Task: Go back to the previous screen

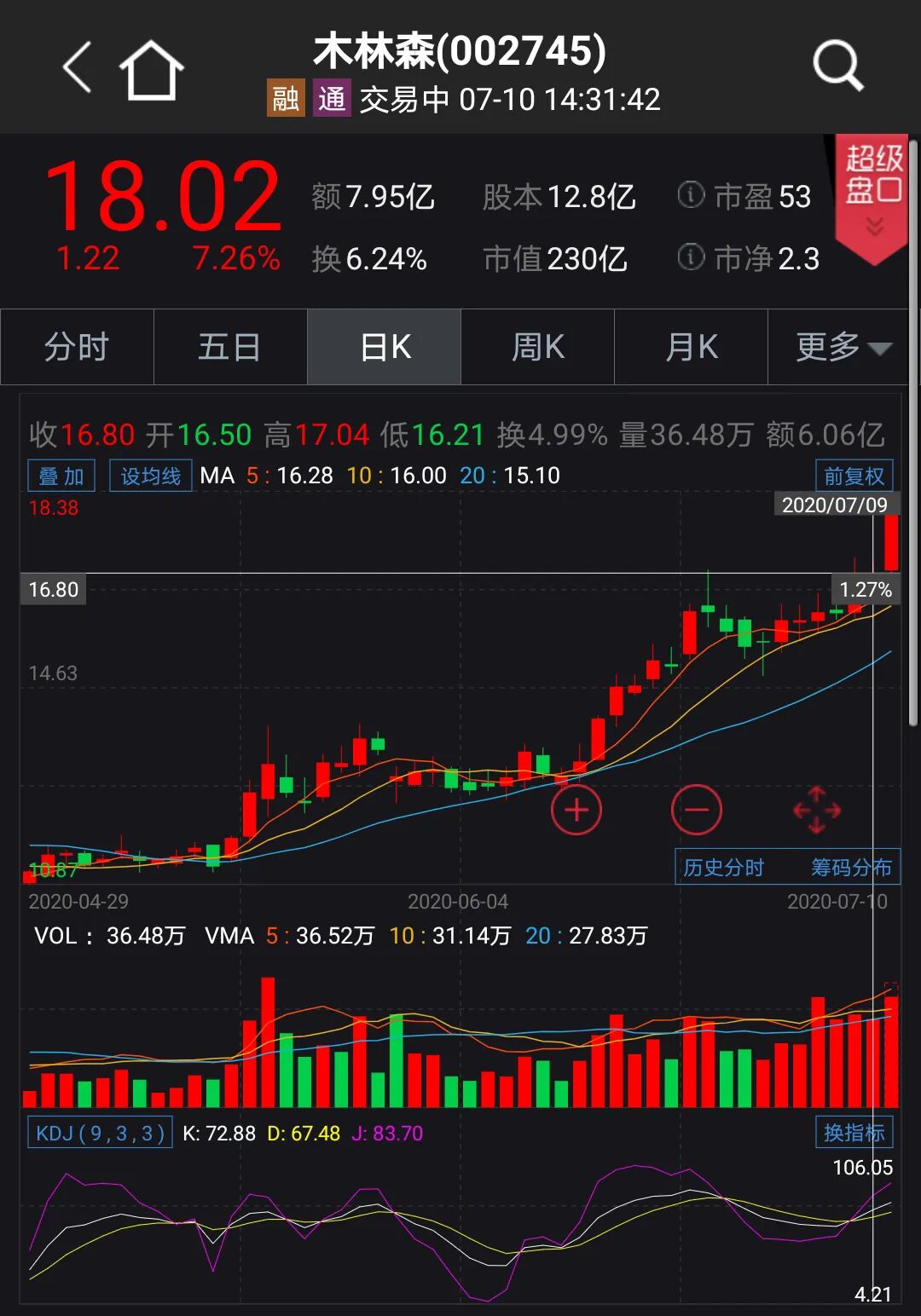Action: (78, 67)
